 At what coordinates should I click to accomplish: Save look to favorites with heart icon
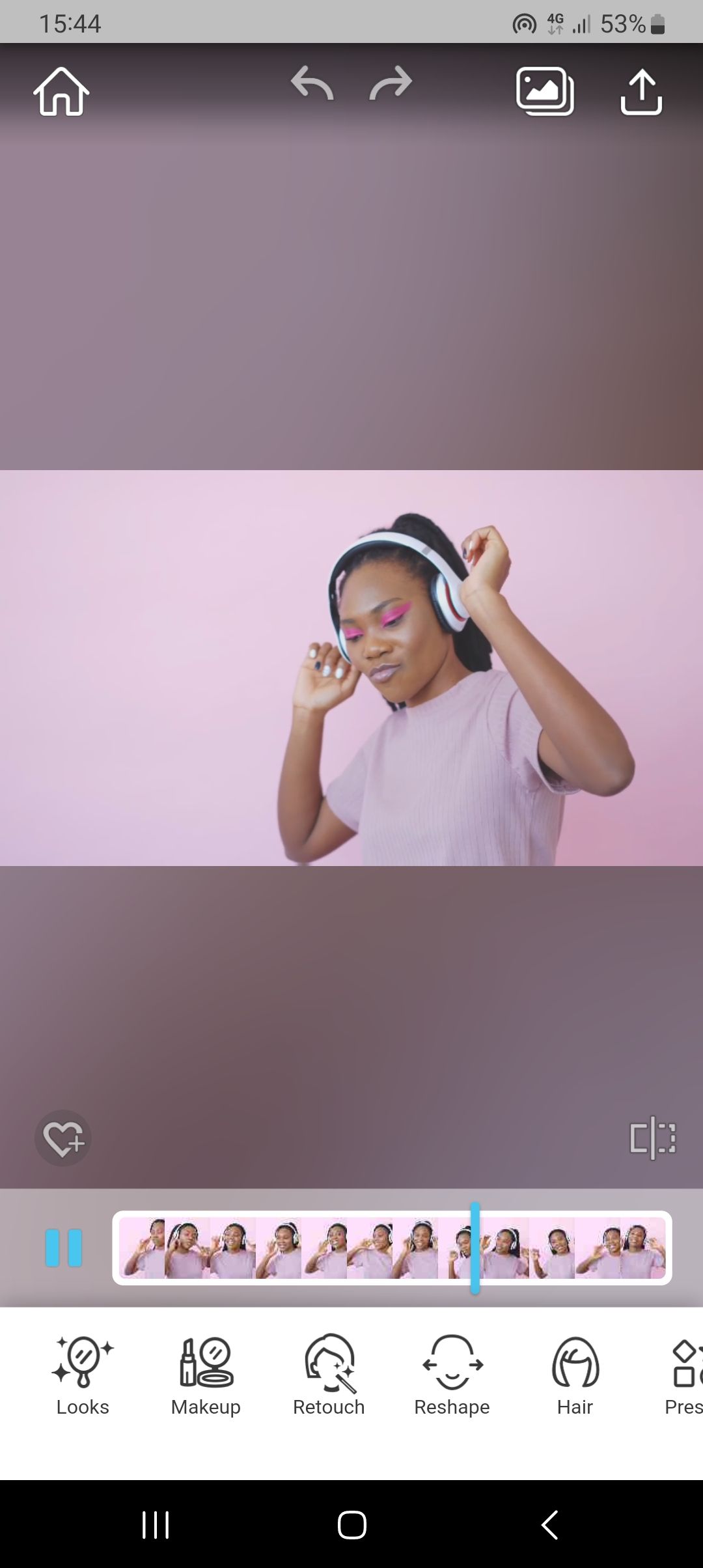point(62,1138)
